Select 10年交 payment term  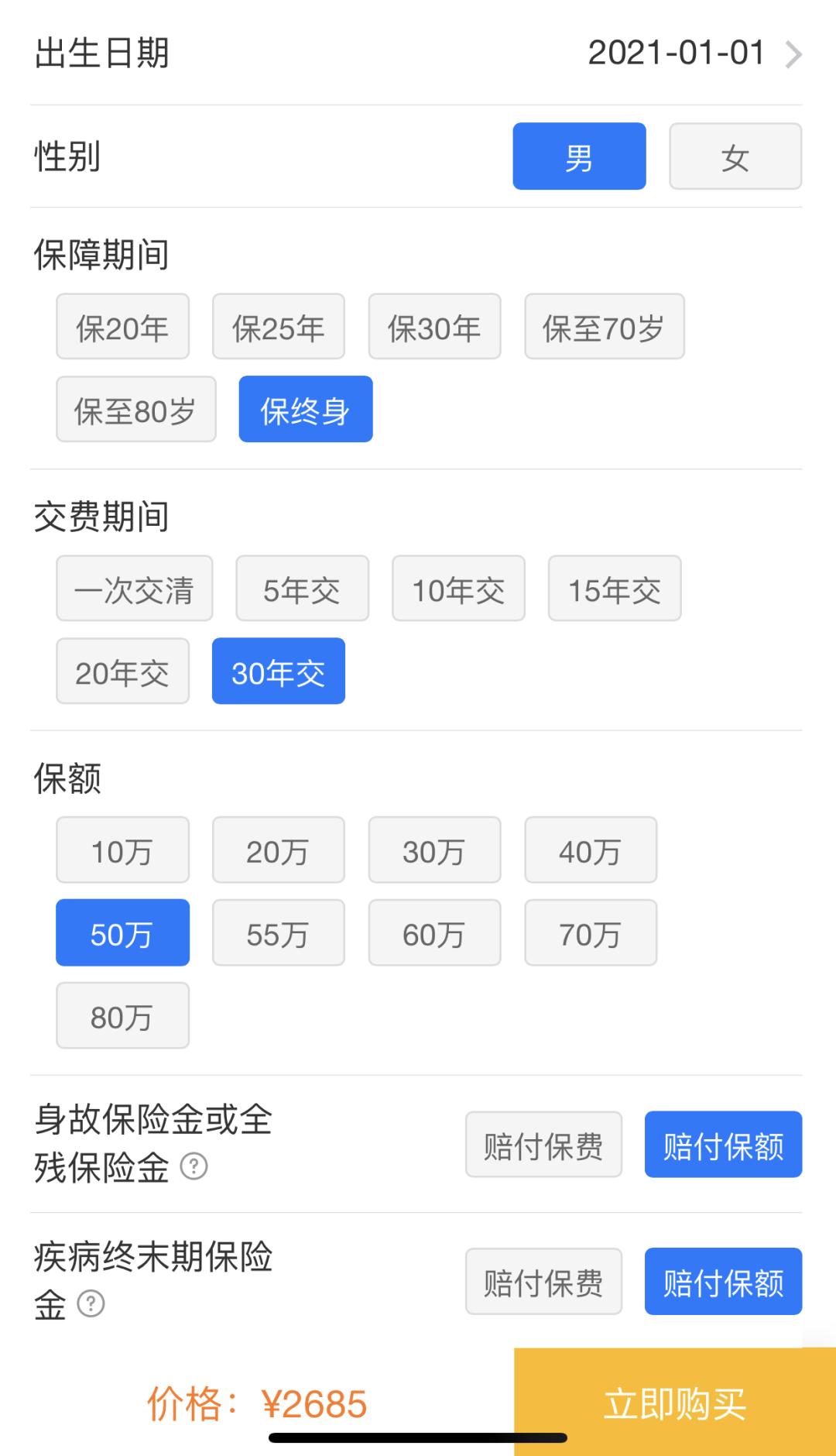click(x=457, y=589)
